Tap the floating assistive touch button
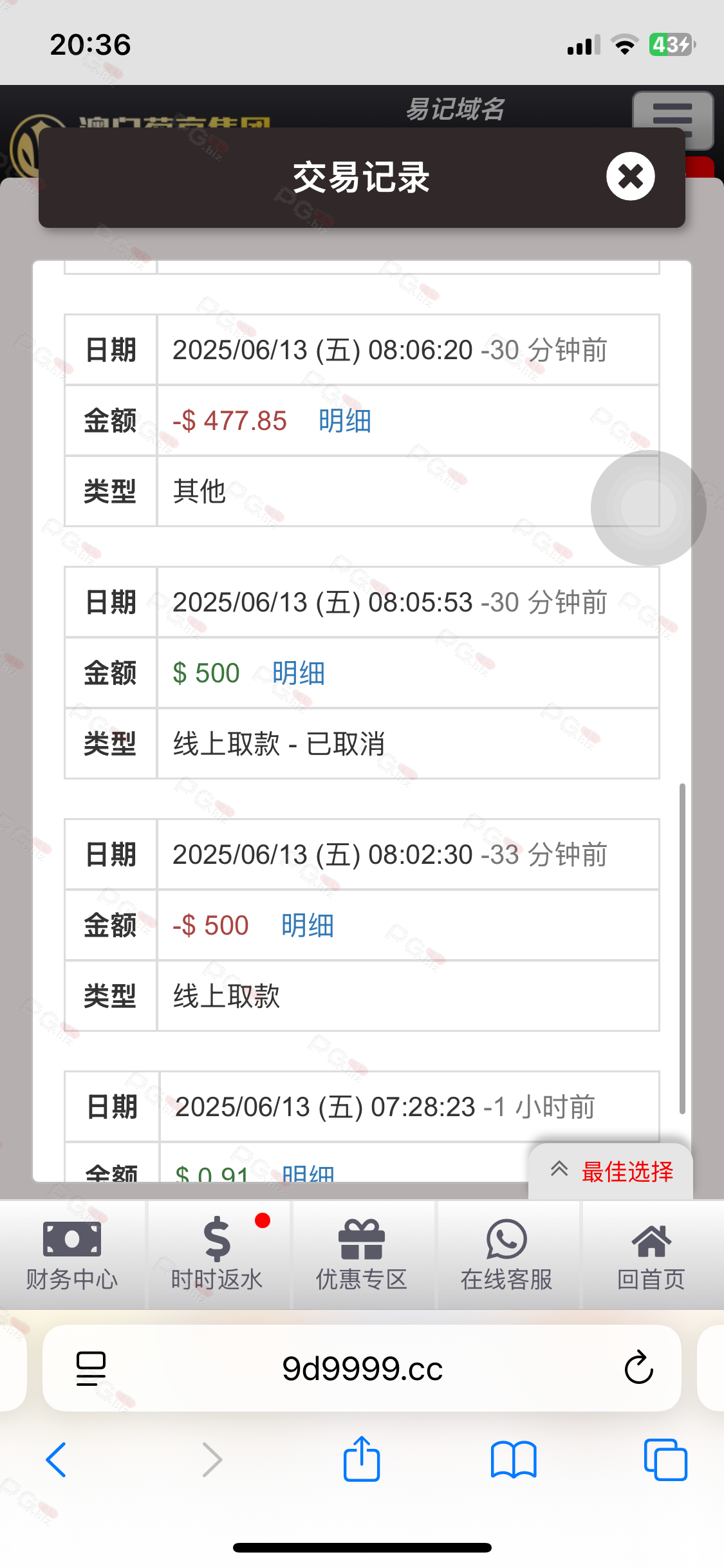This screenshot has width=724, height=1568. 648,508
